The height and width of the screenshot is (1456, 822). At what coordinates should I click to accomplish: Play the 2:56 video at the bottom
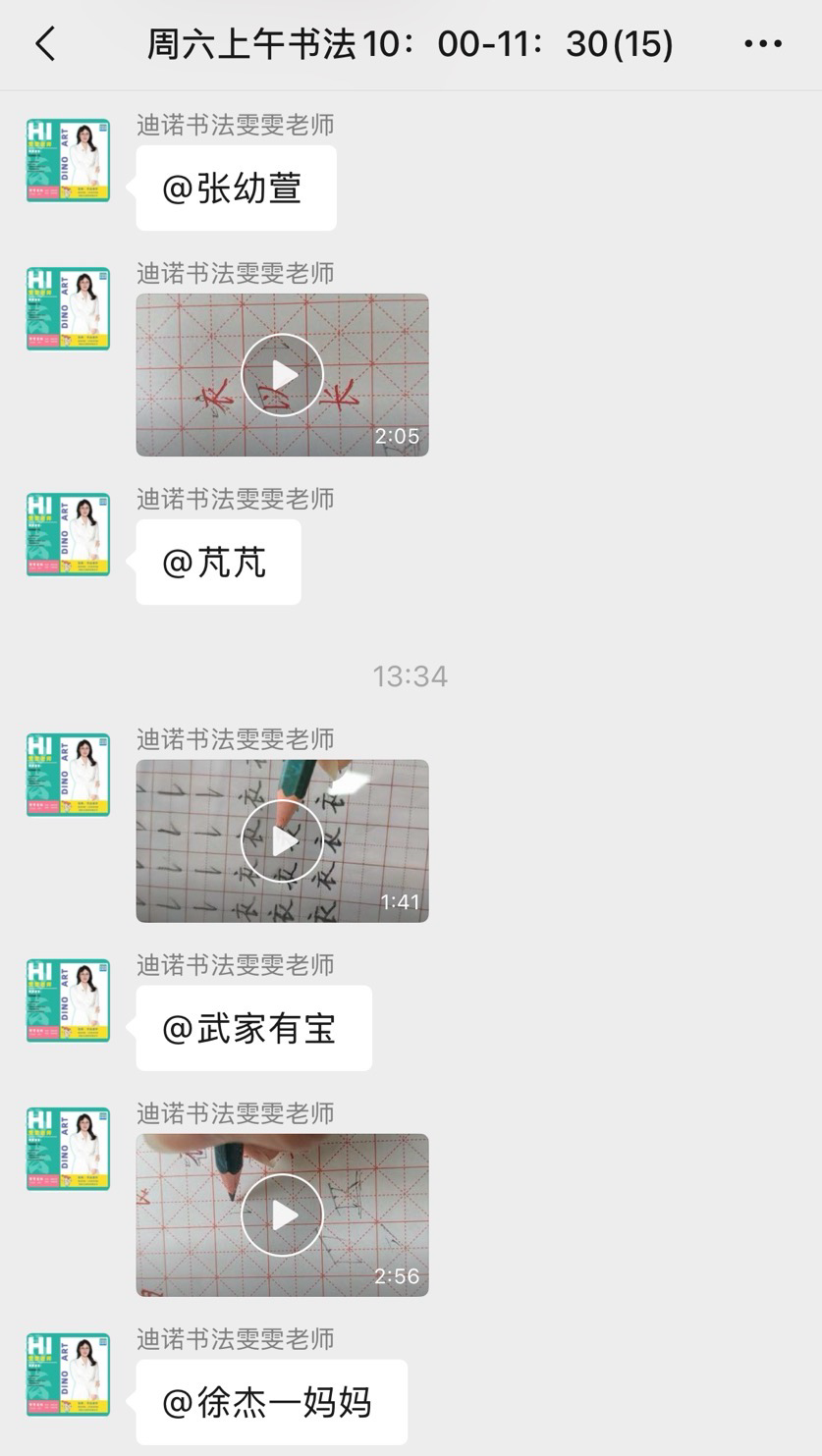[x=282, y=1213]
